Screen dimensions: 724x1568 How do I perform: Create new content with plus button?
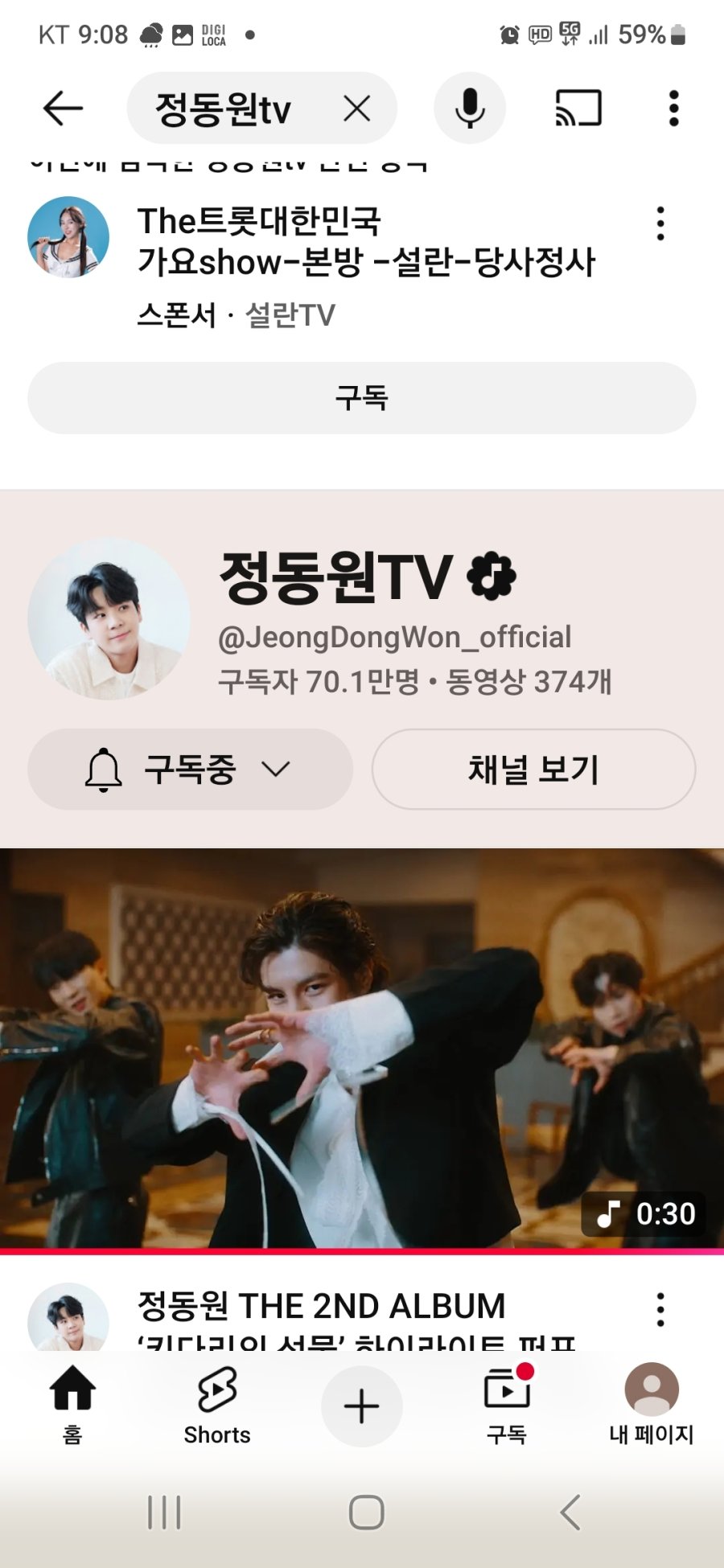pyautogui.click(x=362, y=1406)
